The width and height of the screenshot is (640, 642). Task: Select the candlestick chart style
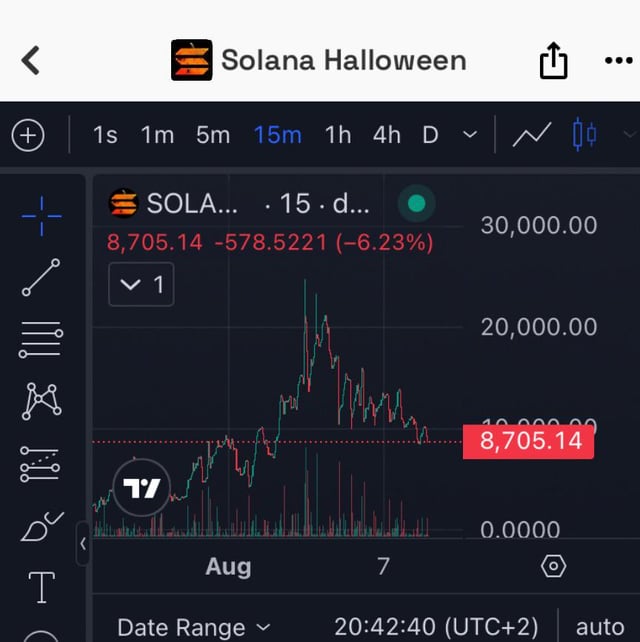click(x=585, y=134)
